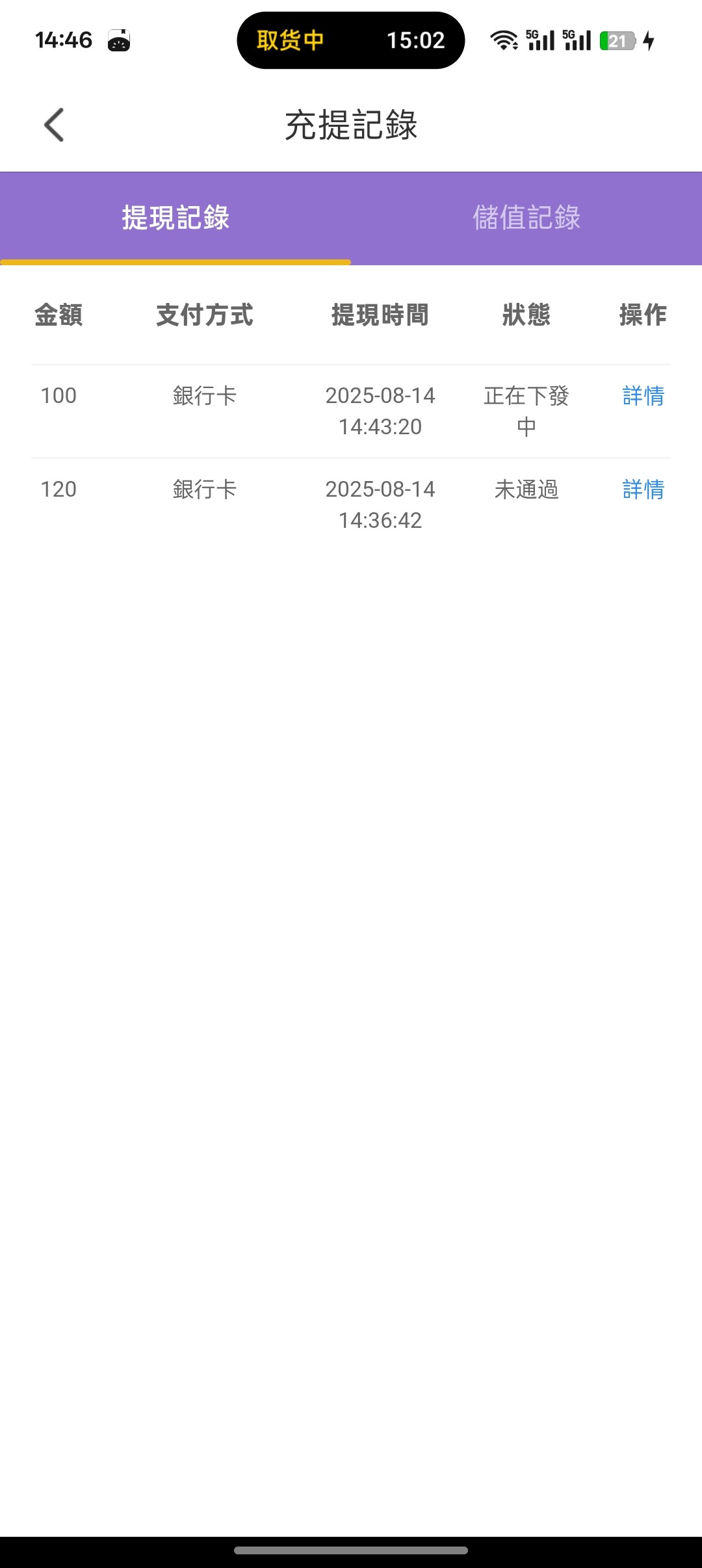Screen dimensions: 702x1568
Task: Switch to the 儲值記錄 tab
Action: pyautogui.click(x=526, y=218)
